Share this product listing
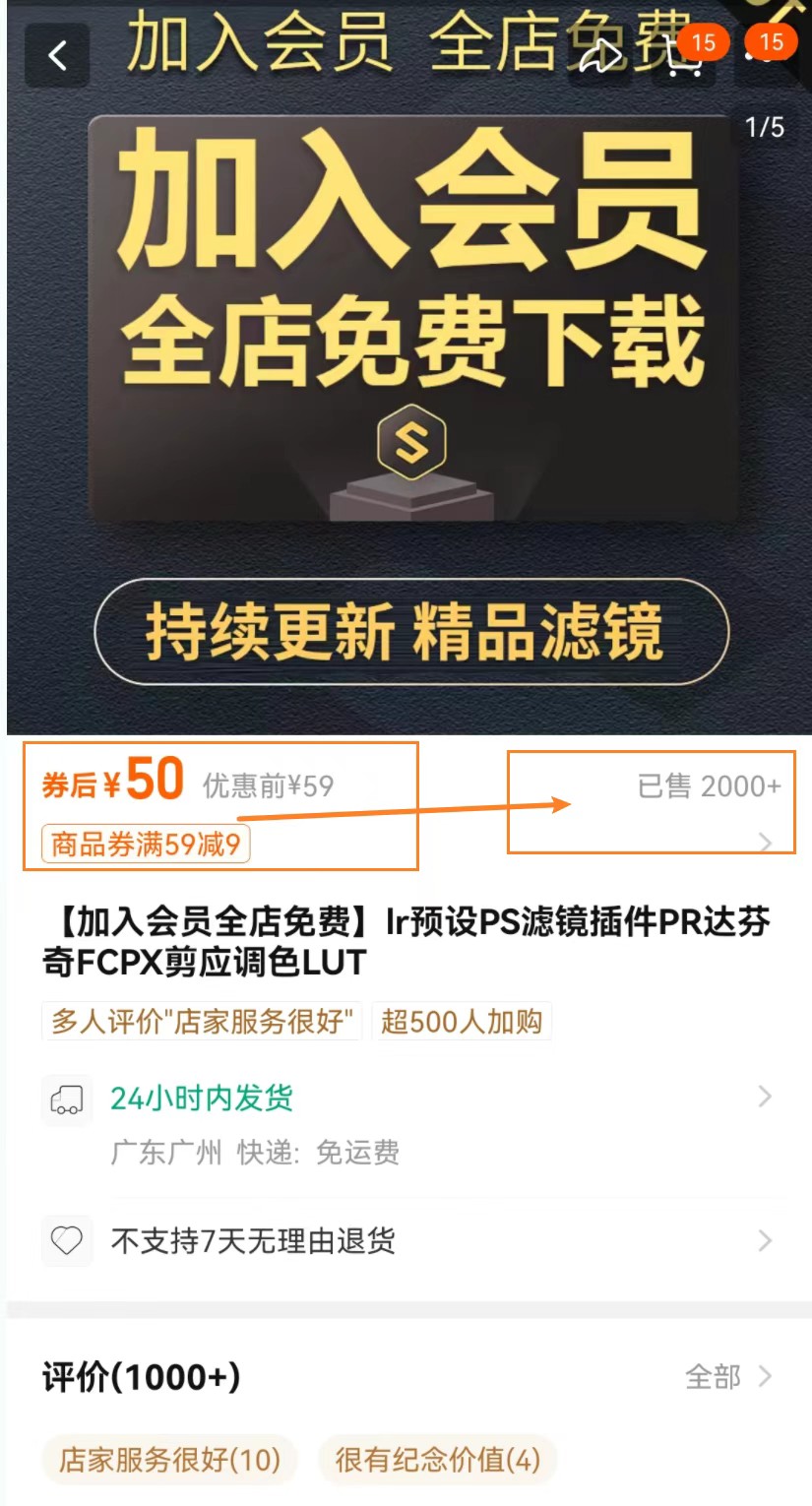The image size is (812, 1506). pyautogui.click(x=600, y=57)
